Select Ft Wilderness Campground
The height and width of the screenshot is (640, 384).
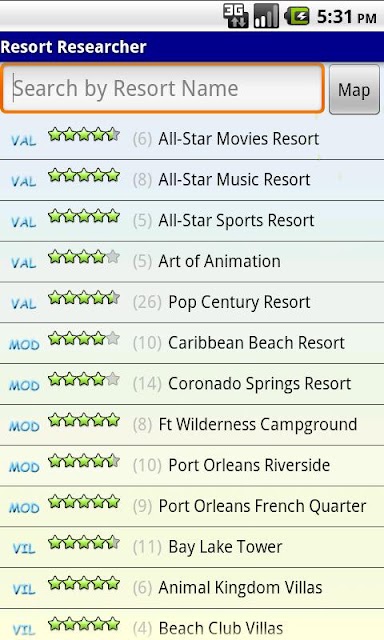pos(192,424)
